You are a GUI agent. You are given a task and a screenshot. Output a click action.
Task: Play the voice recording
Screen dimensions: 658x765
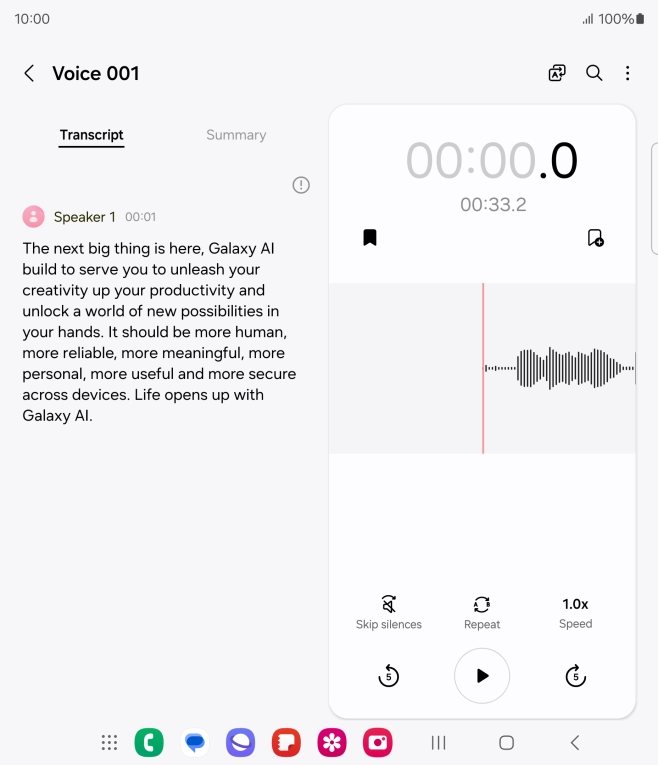(x=482, y=676)
